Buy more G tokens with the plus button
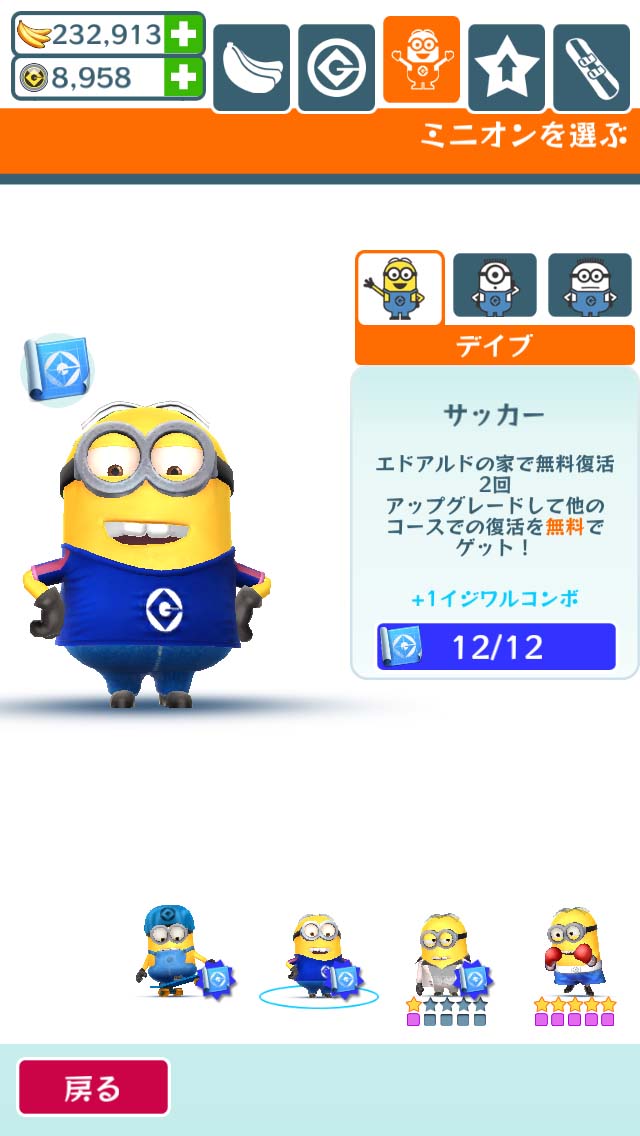The image size is (640, 1136). (x=183, y=78)
